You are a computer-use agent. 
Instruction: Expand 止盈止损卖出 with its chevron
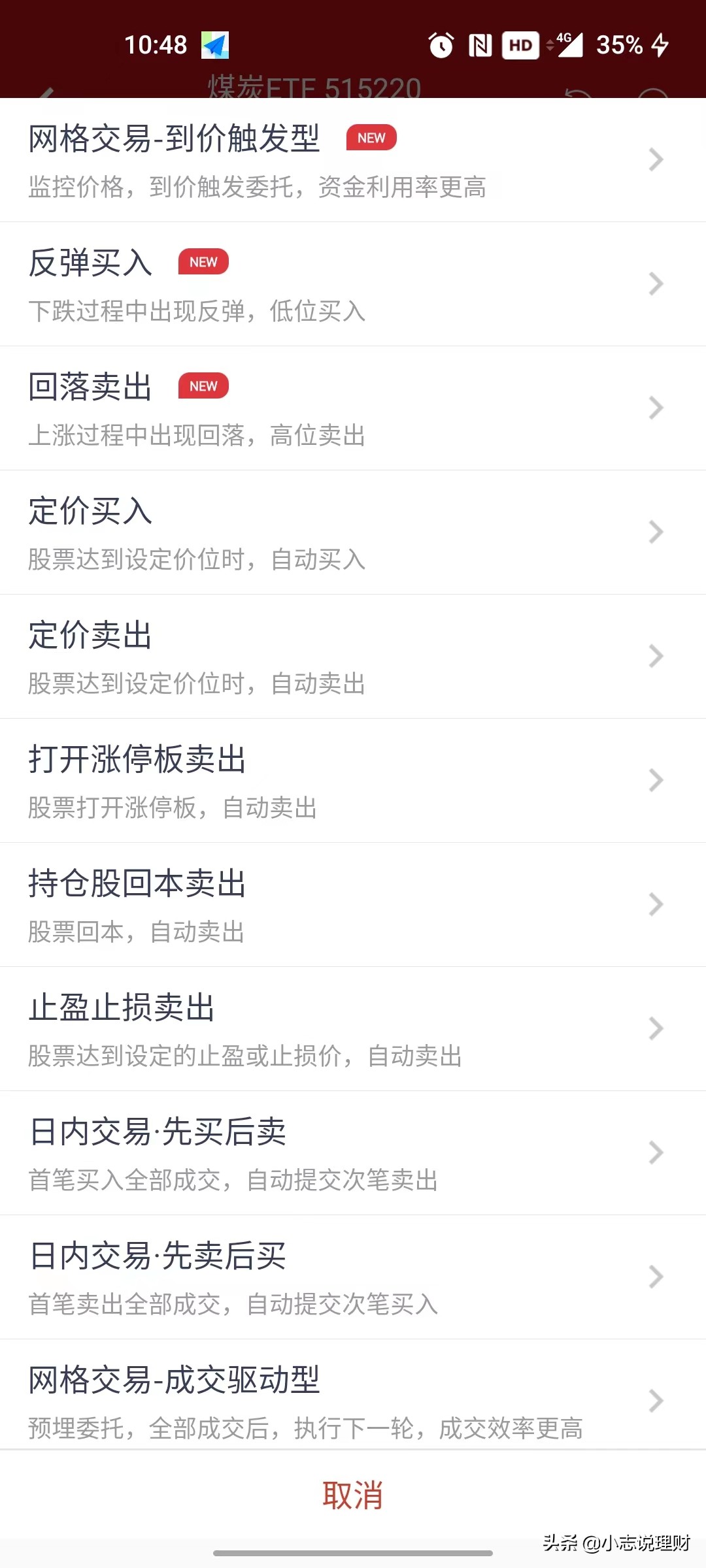pos(656,1028)
